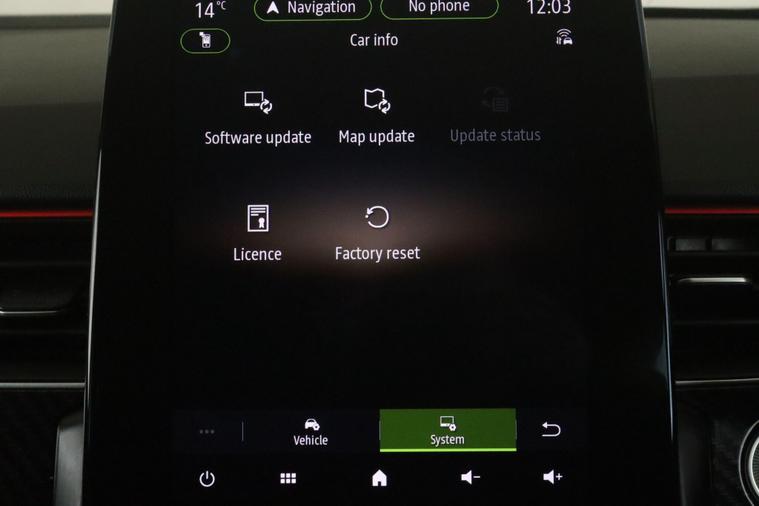Open the Navigation shortcut

[312, 8]
